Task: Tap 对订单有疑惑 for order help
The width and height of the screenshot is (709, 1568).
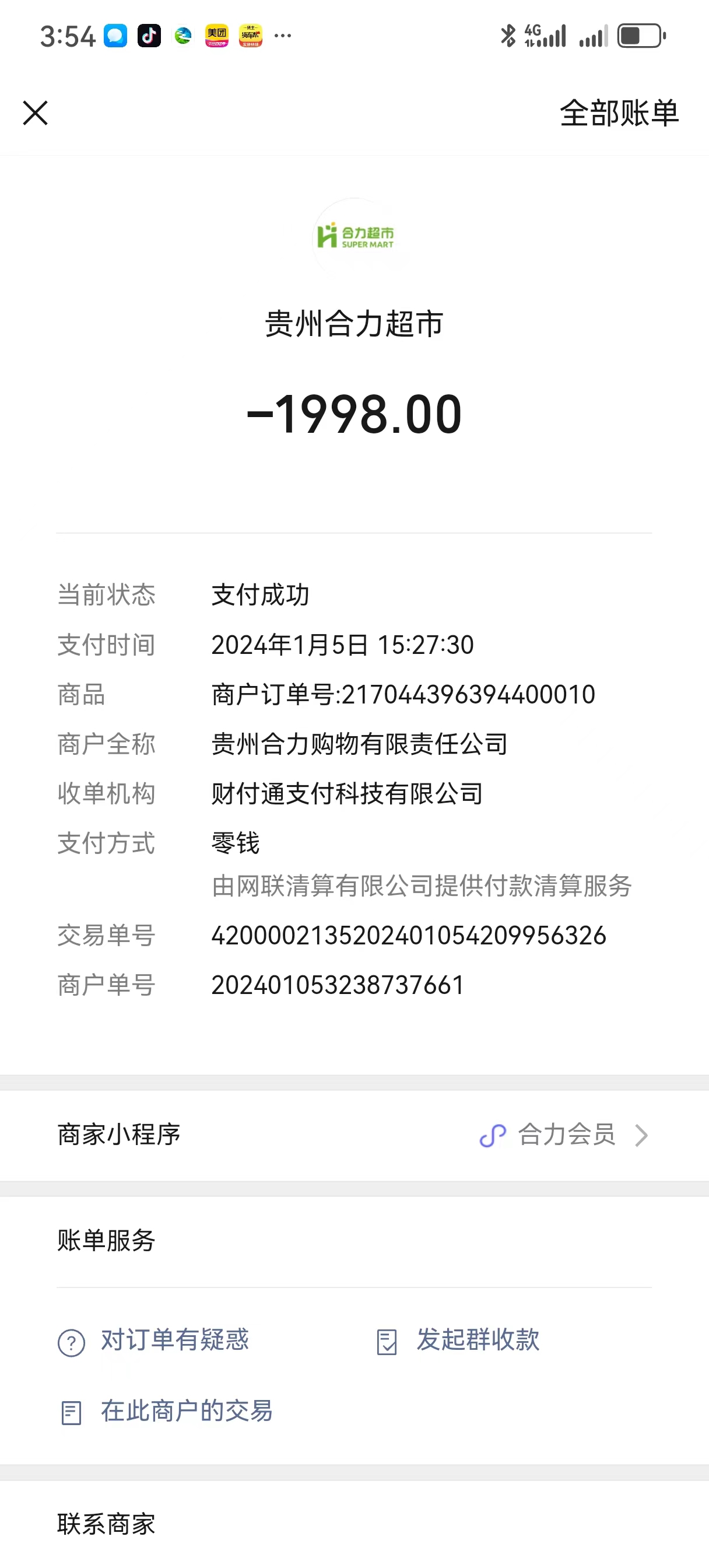Action: pyautogui.click(x=153, y=1340)
